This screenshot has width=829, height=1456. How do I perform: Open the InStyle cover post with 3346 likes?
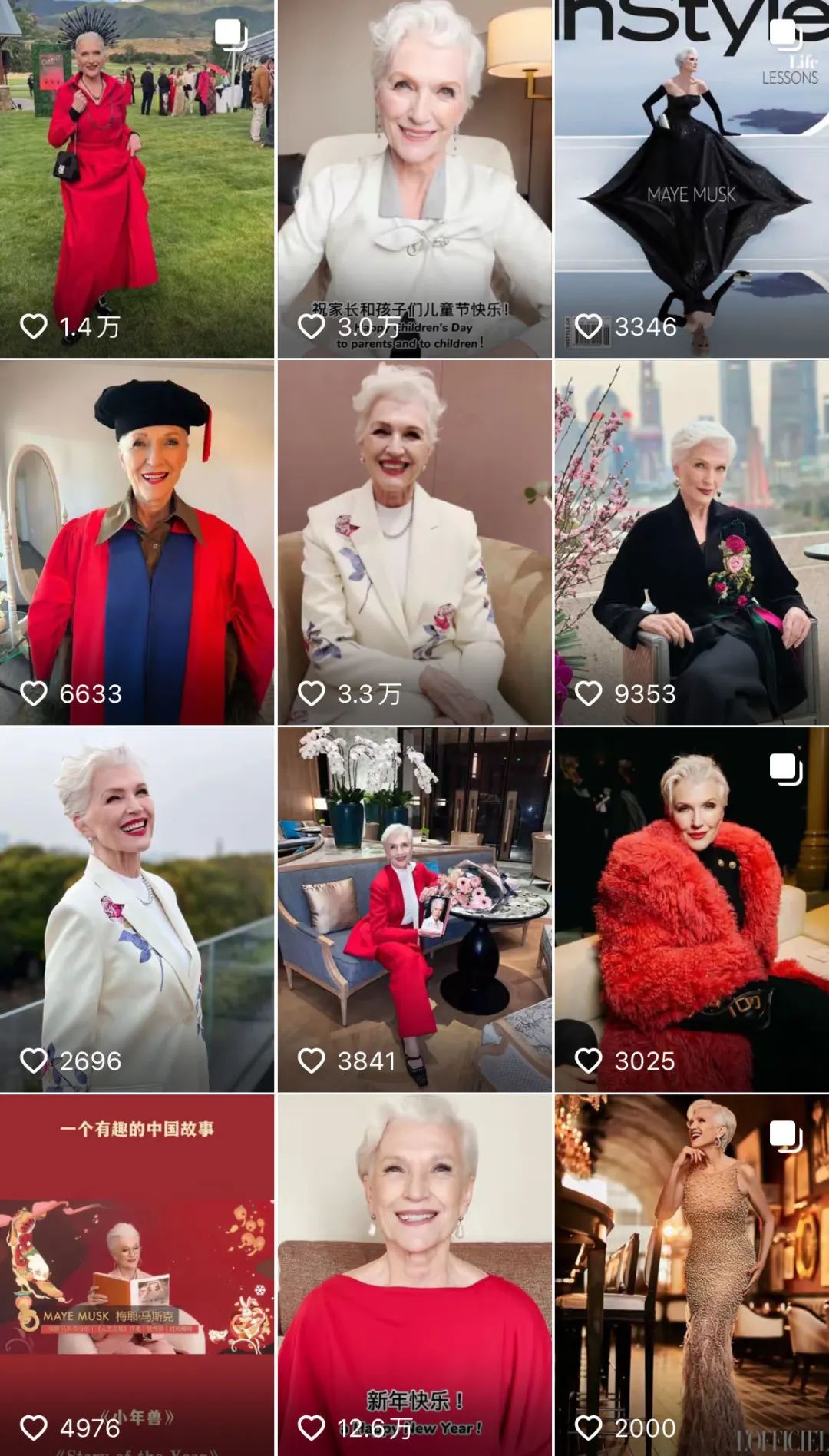pos(692,179)
